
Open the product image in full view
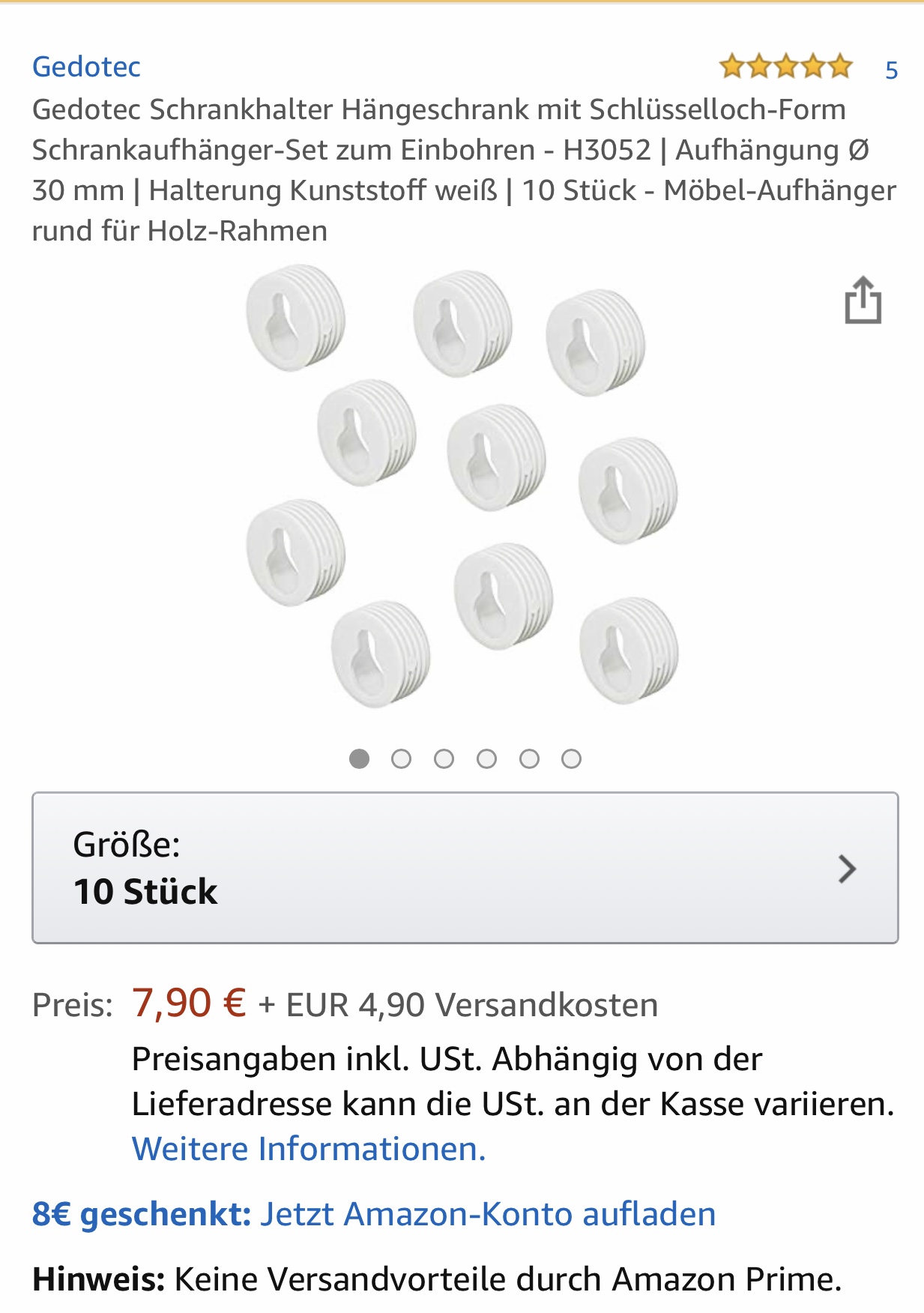462,486
